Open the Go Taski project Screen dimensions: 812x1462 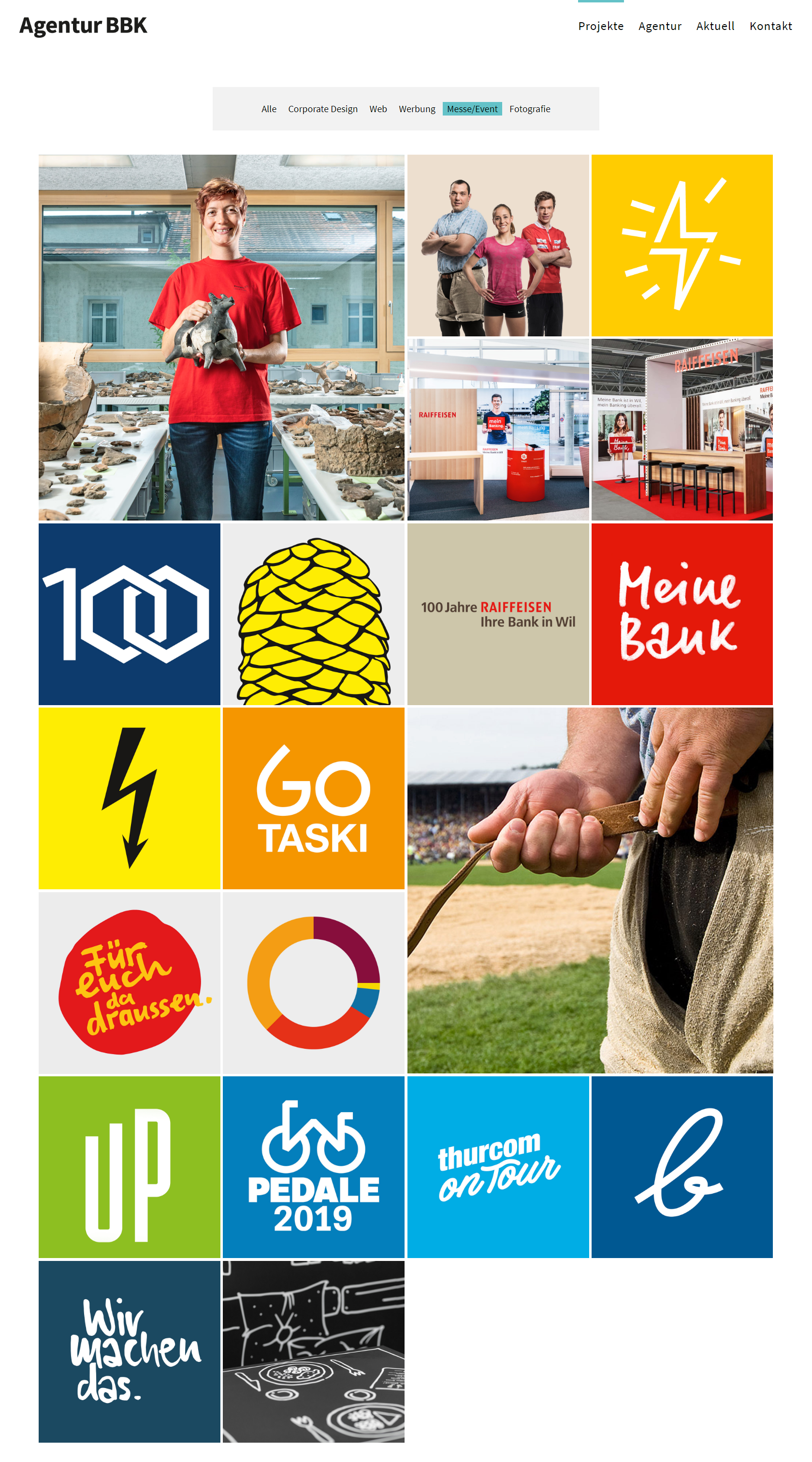pos(313,798)
